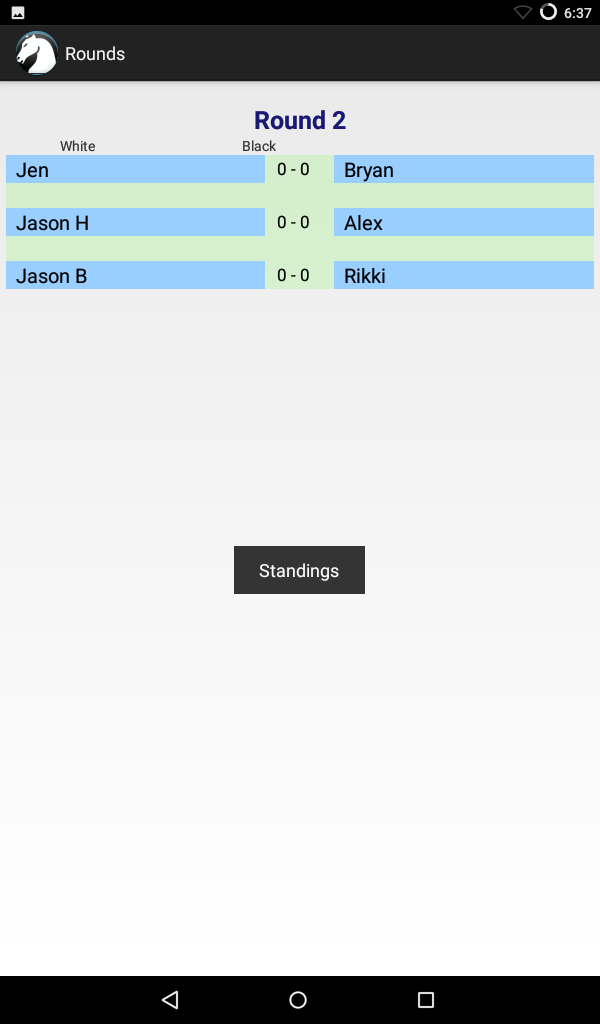Open recent apps from navigation bar
Viewport: 600px width, 1024px height.
click(x=426, y=999)
